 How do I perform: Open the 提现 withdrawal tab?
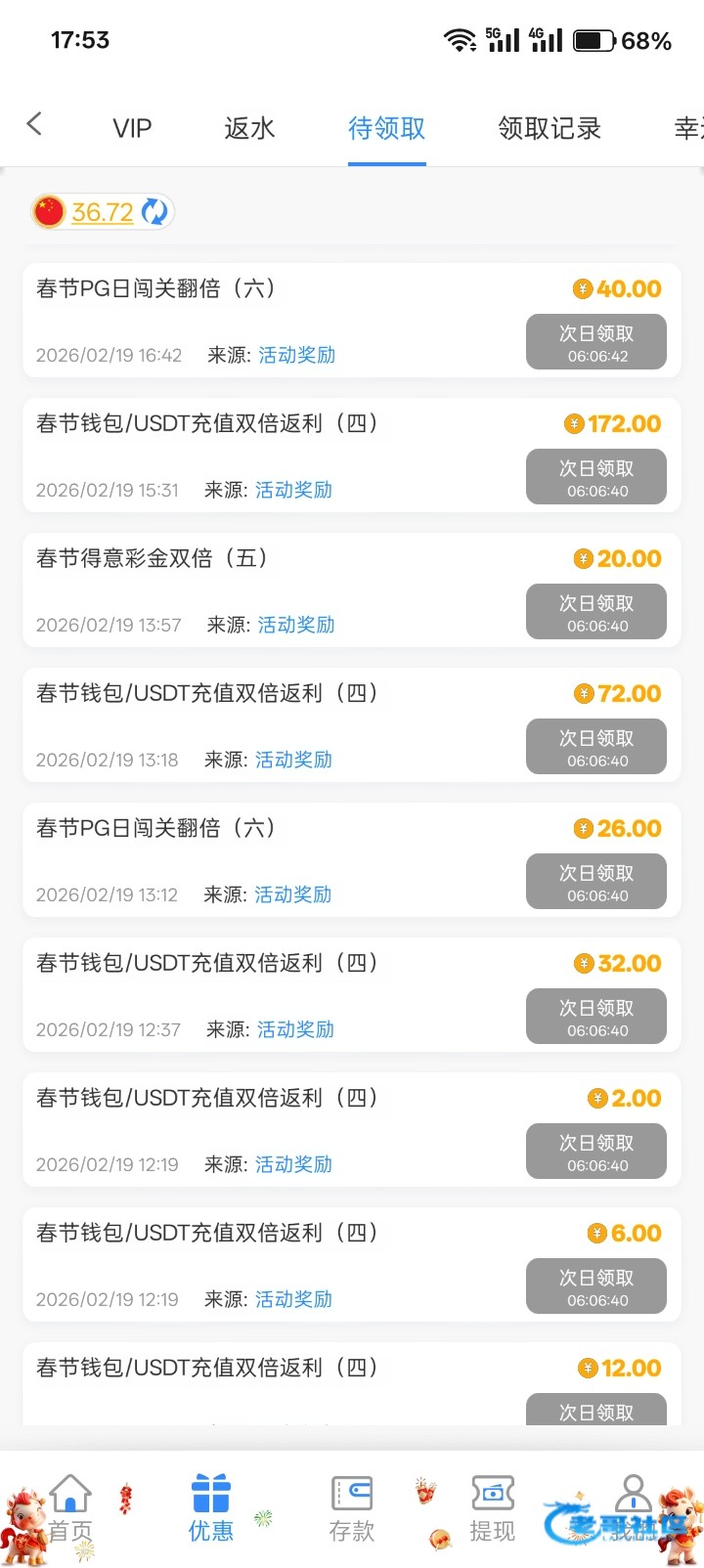pos(492,1509)
